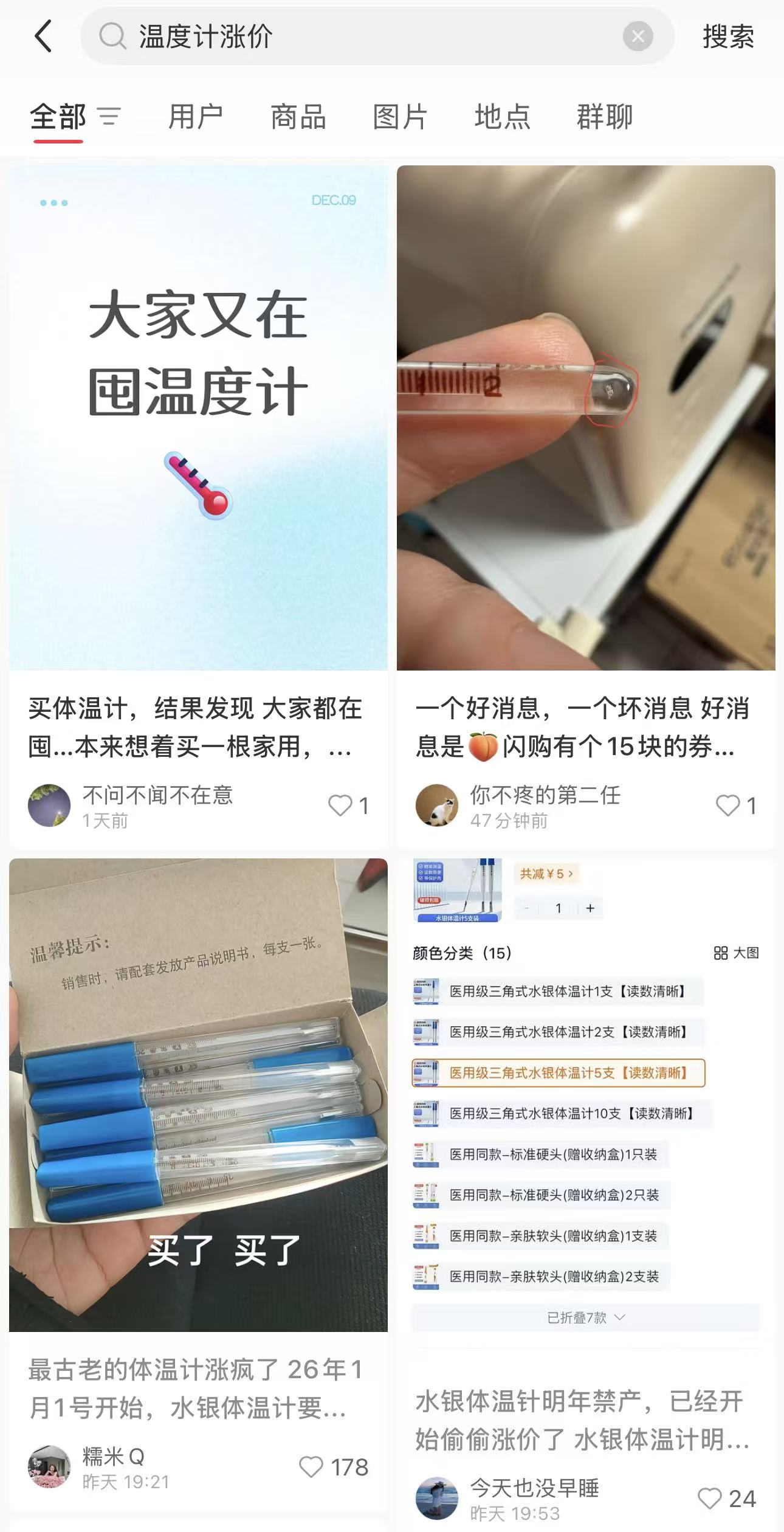The image size is (784, 1532).
Task: Tap the 搜索 button
Action: [728, 36]
